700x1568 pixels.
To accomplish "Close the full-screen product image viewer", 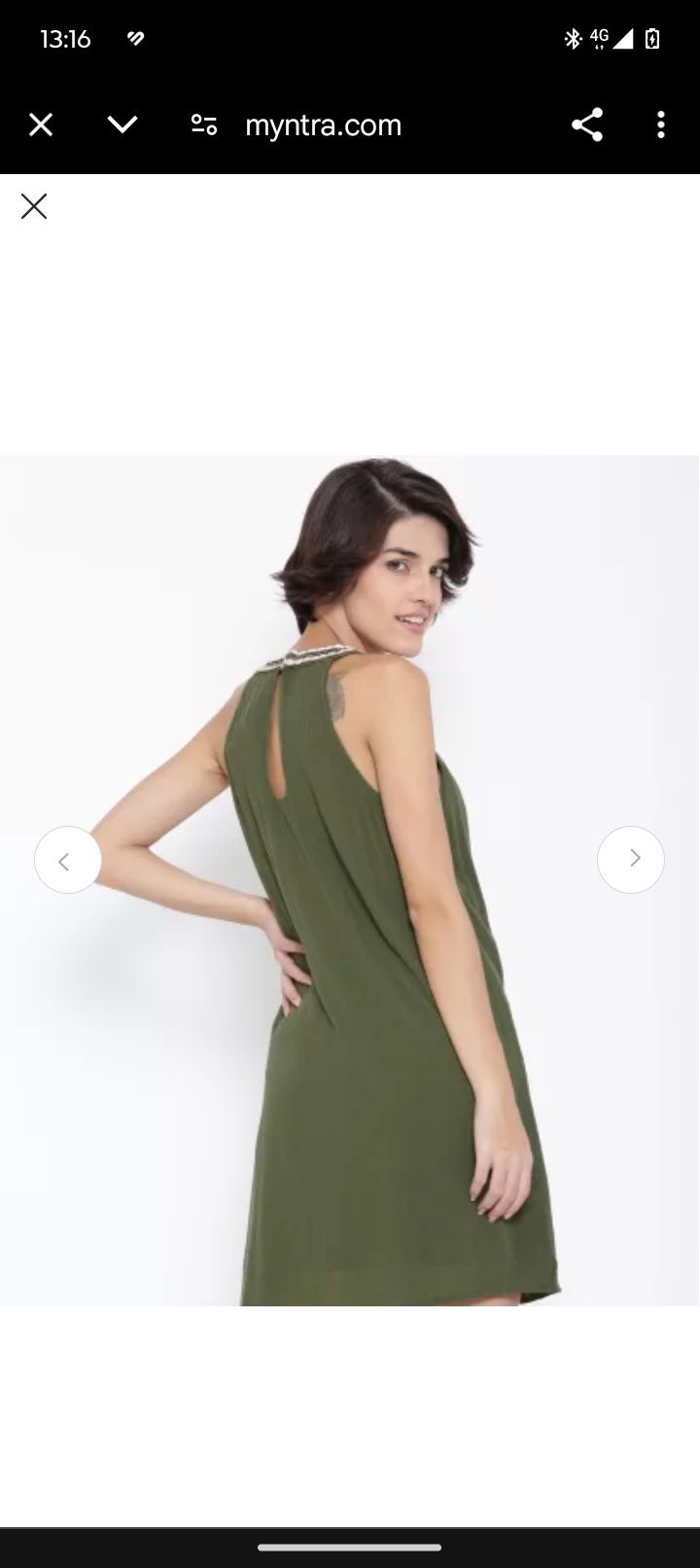I will [34, 206].
